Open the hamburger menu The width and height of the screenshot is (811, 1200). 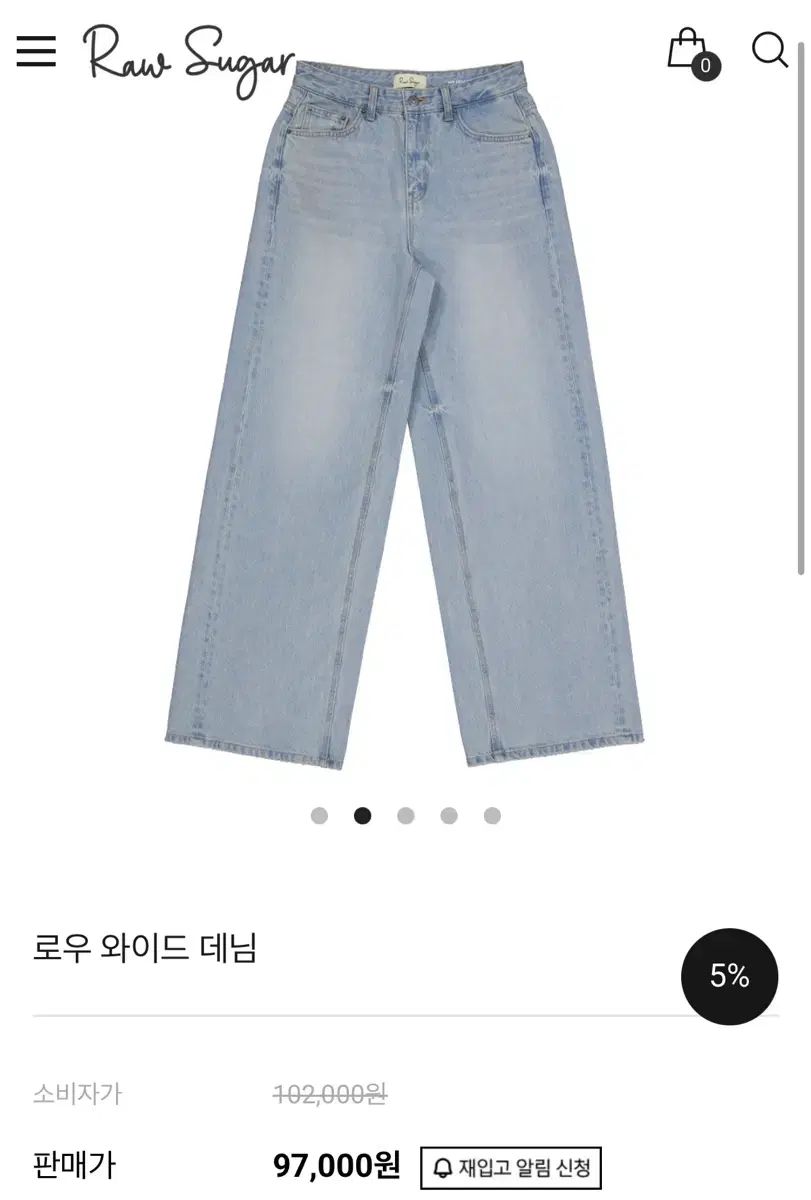pos(36,51)
